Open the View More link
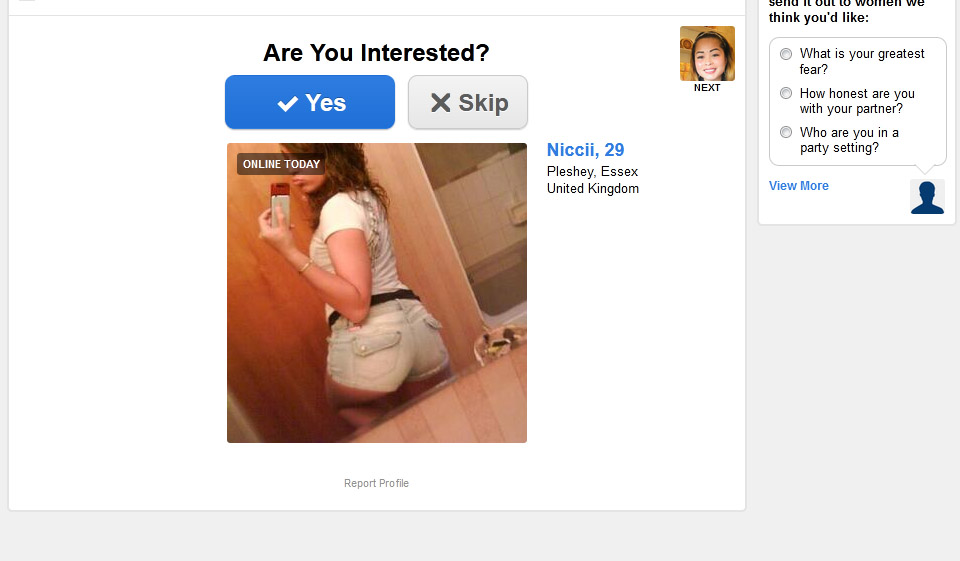Viewport: 960px width, 561px height. coord(798,186)
